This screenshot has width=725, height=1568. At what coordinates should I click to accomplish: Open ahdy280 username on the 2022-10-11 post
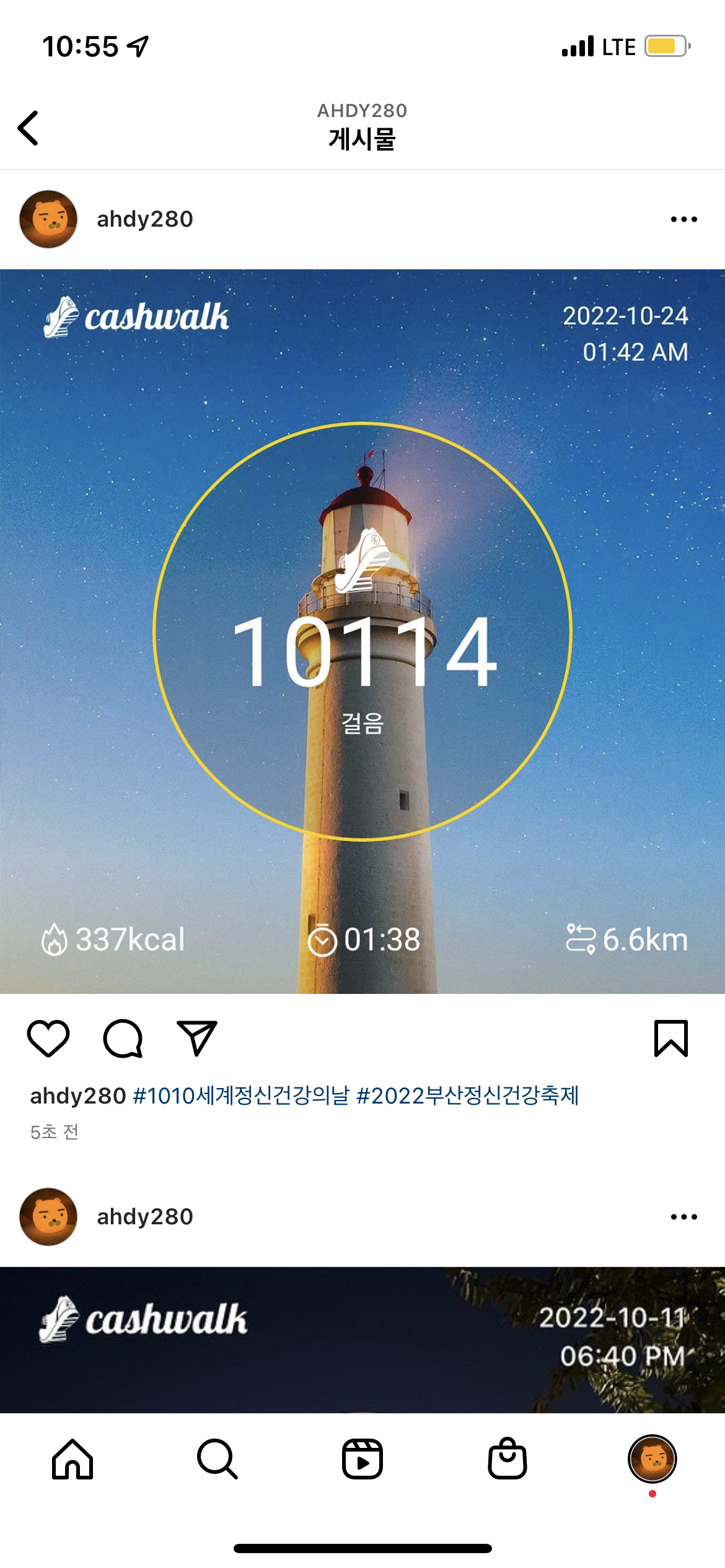pyautogui.click(x=145, y=1217)
